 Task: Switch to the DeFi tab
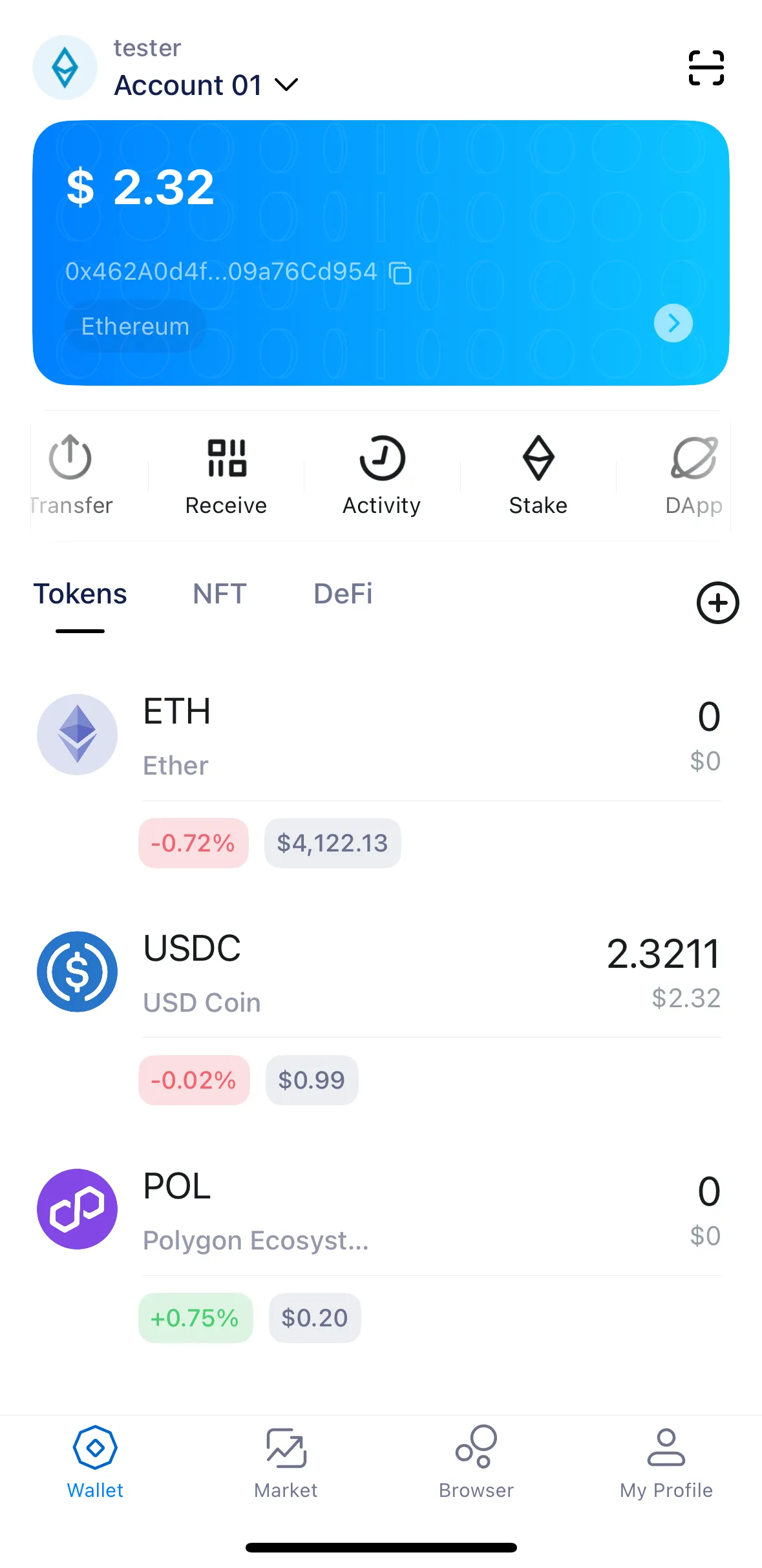342,594
